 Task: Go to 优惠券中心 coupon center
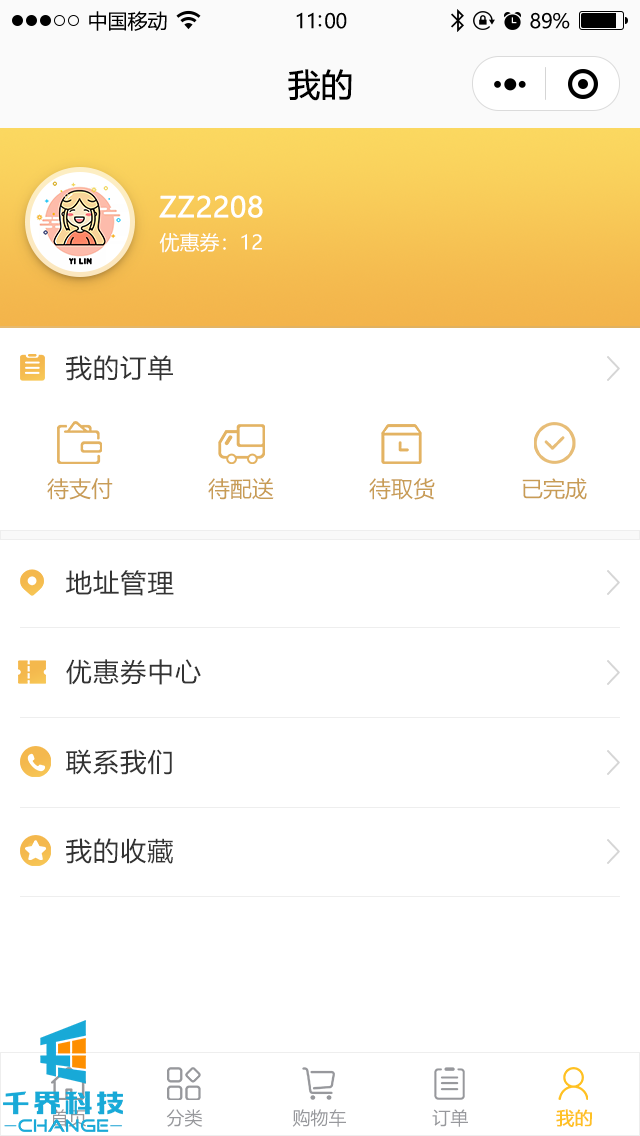[320, 673]
